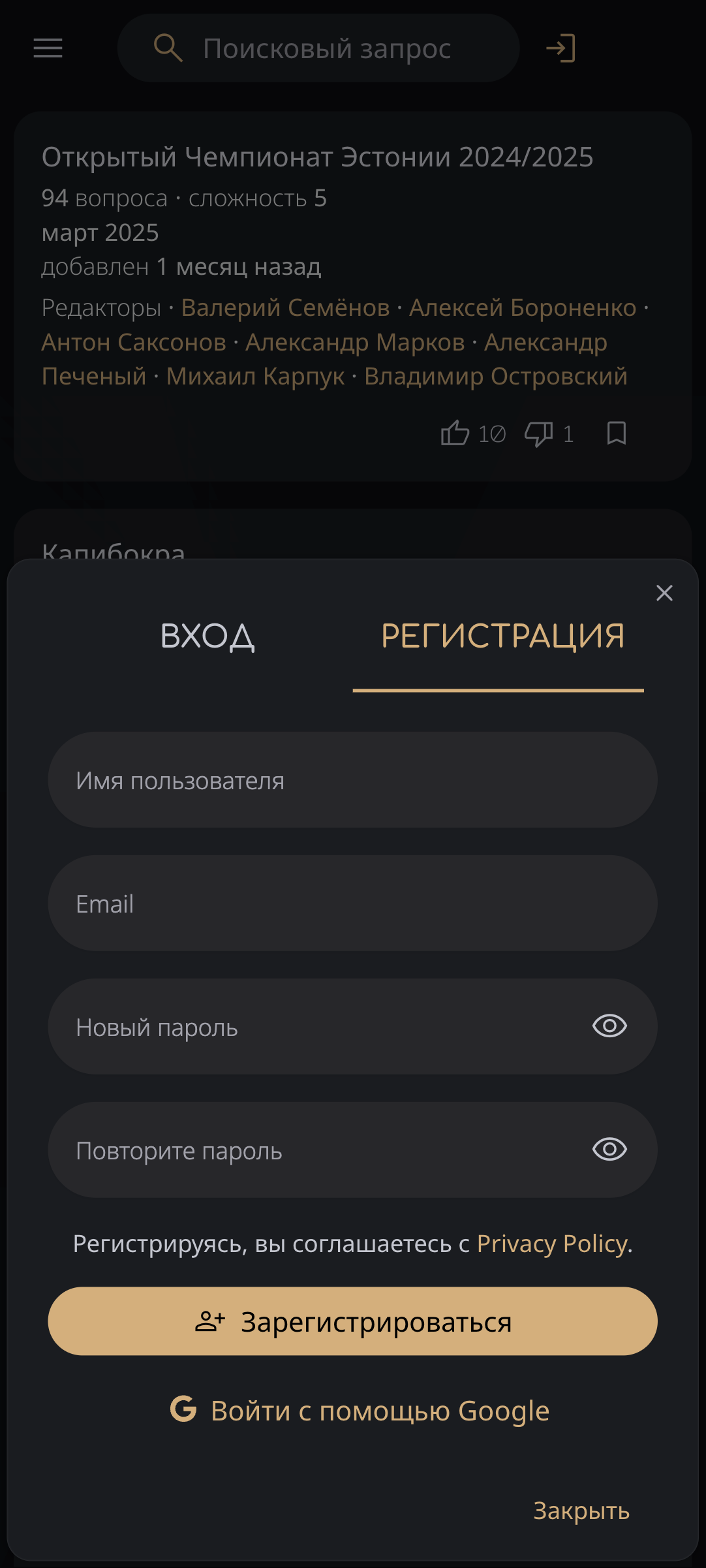Focus the Имя пользователя field
The image size is (706, 1568).
[x=352, y=780]
